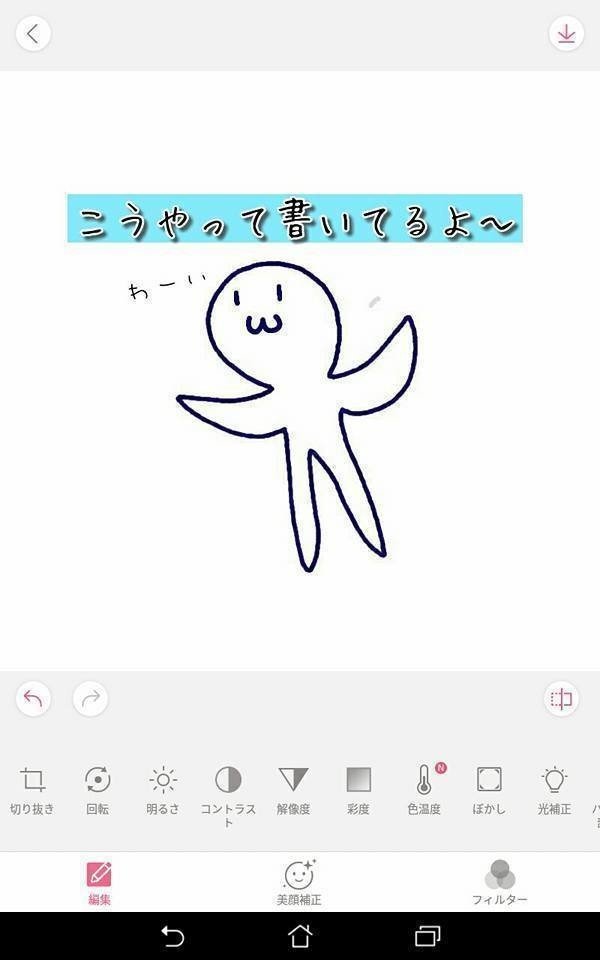Switch to the 編集 edit tab
600x960 pixels.
[x=99, y=882]
